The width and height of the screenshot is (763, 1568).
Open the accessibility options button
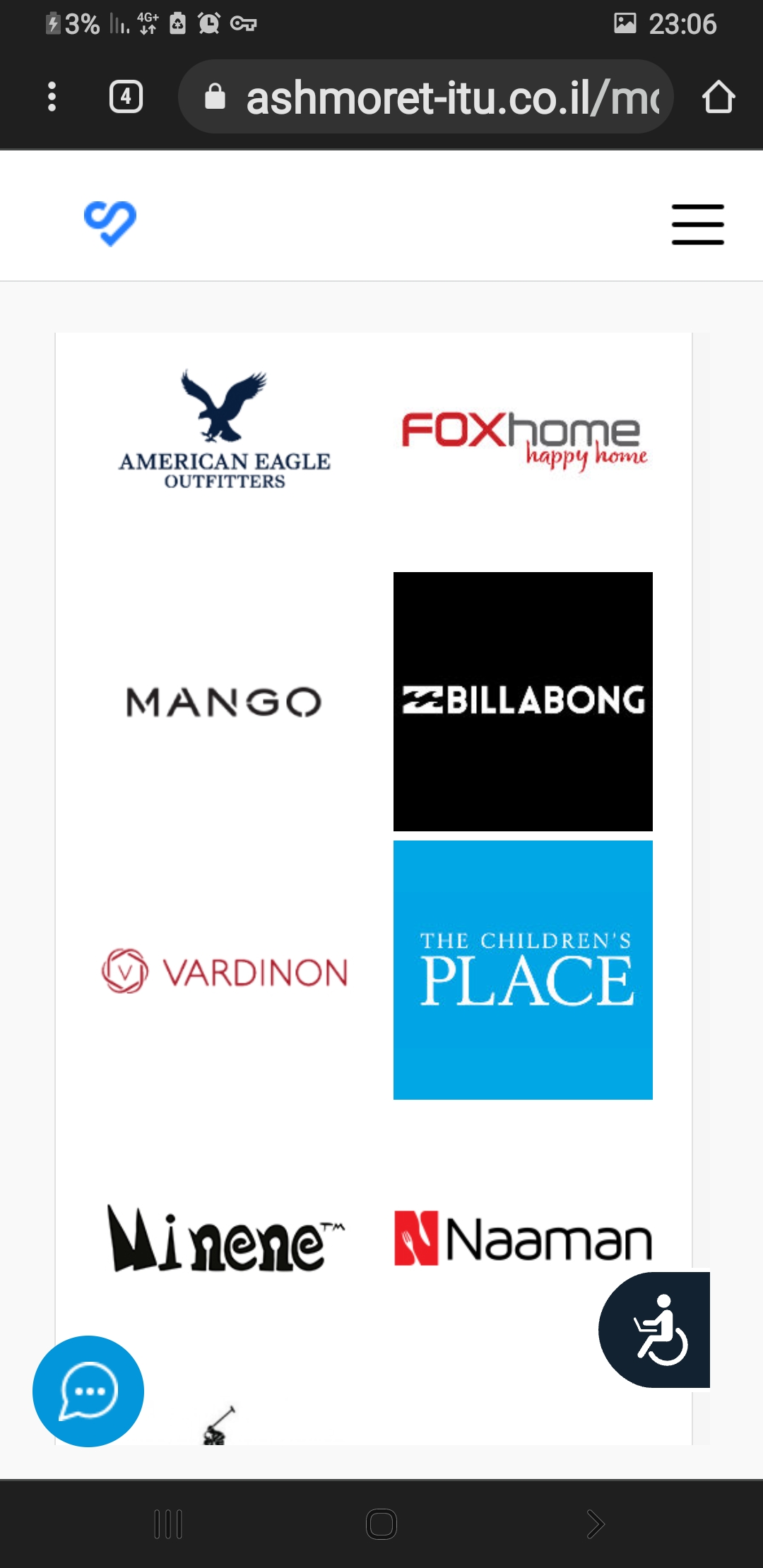[657, 1329]
